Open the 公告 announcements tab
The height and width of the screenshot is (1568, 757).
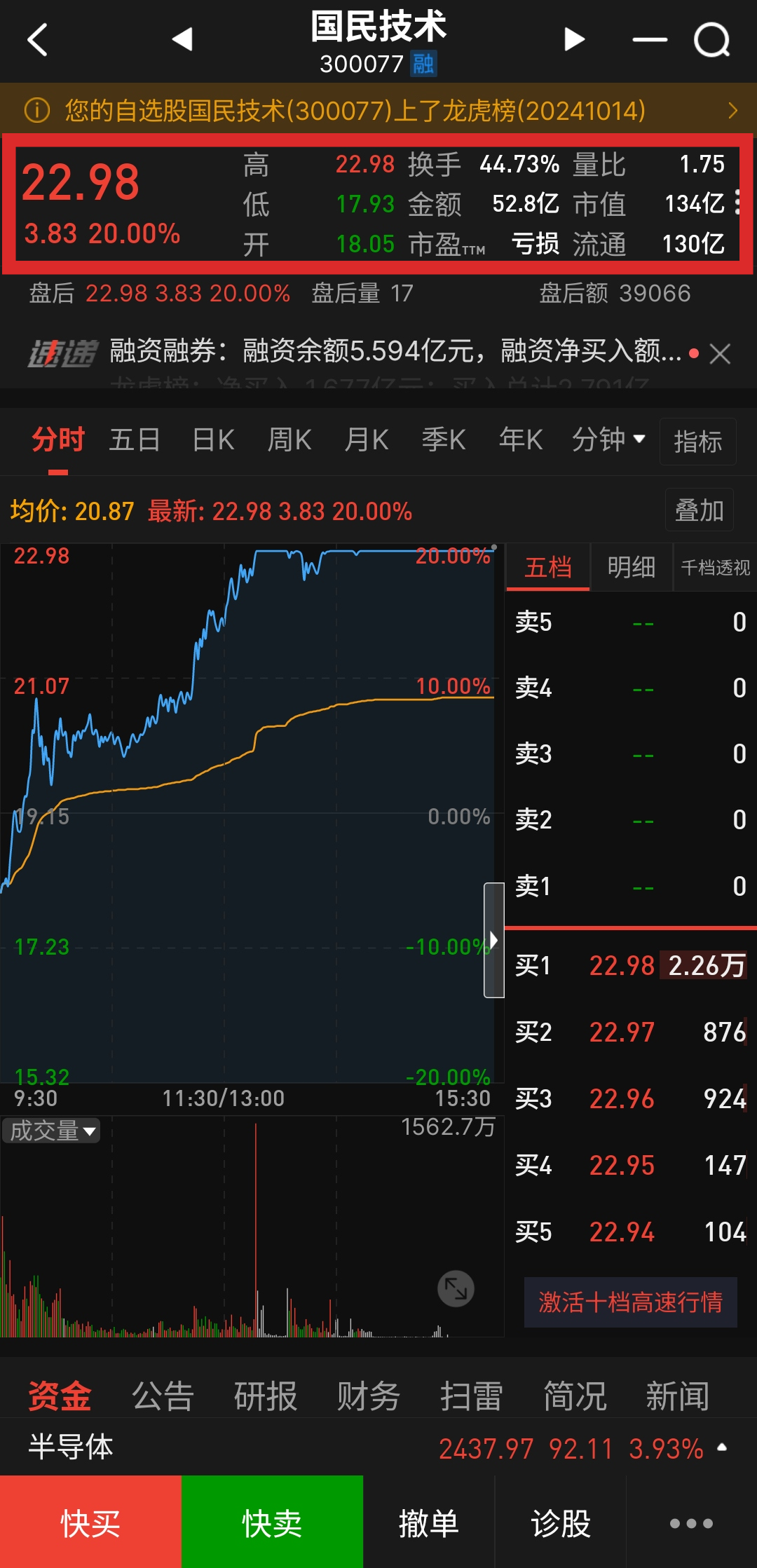click(x=163, y=1396)
